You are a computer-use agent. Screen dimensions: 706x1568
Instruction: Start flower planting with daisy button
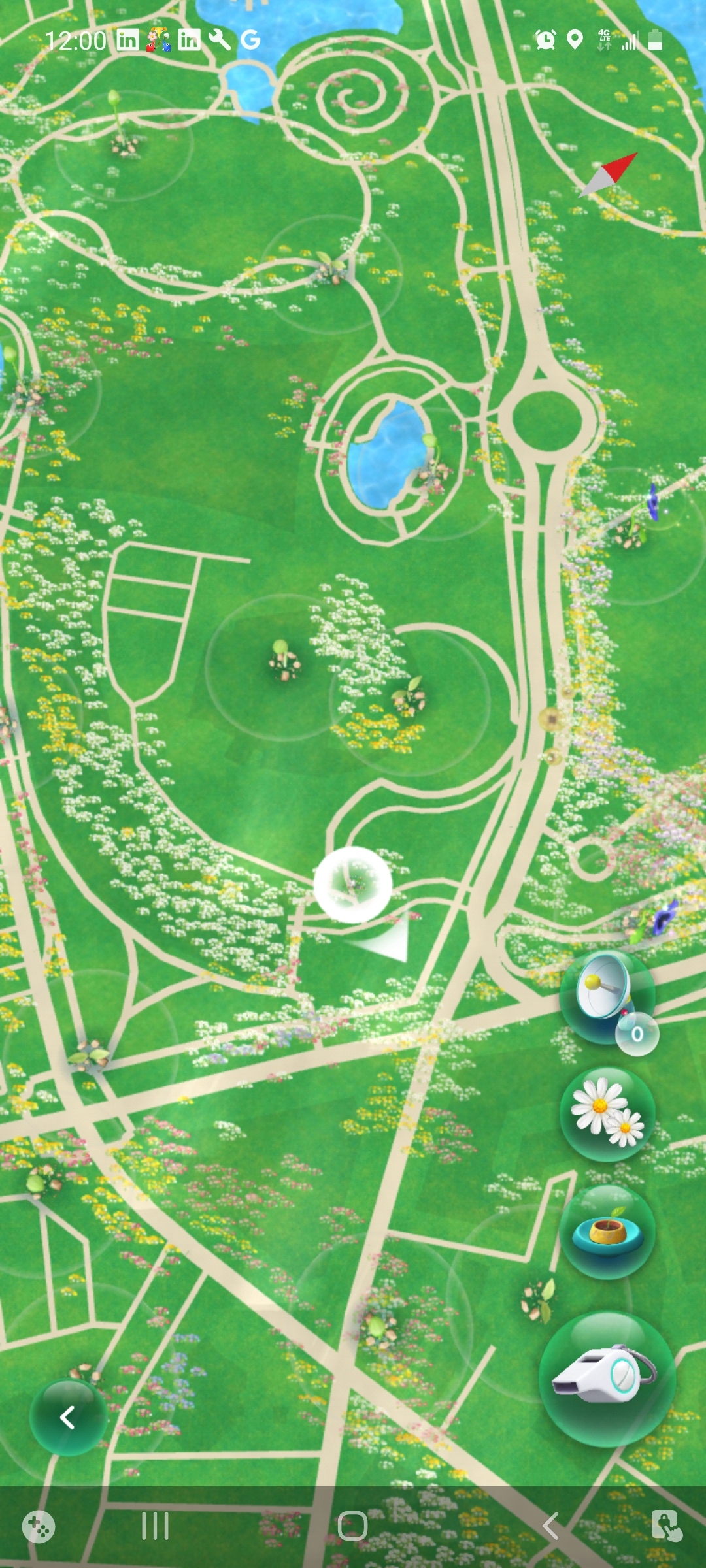point(607,1113)
